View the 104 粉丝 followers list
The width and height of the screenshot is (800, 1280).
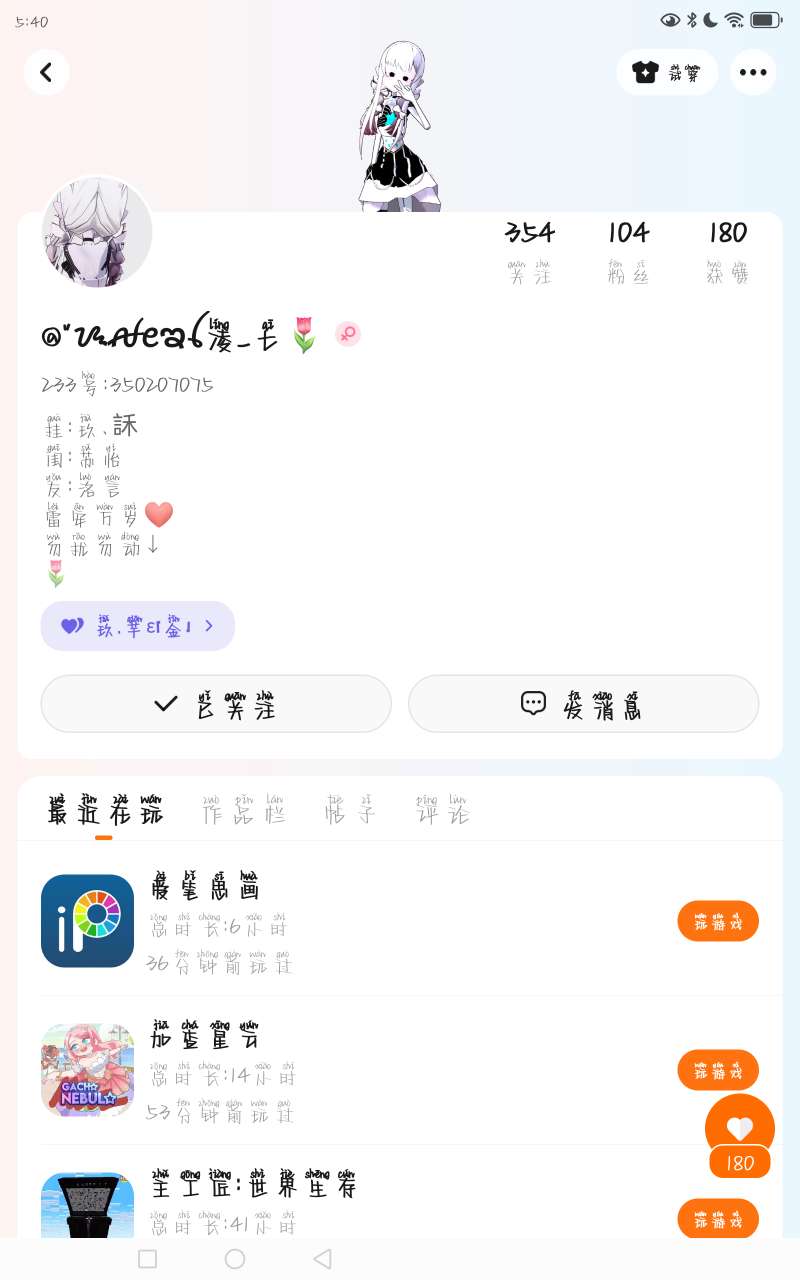[x=628, y=252]
